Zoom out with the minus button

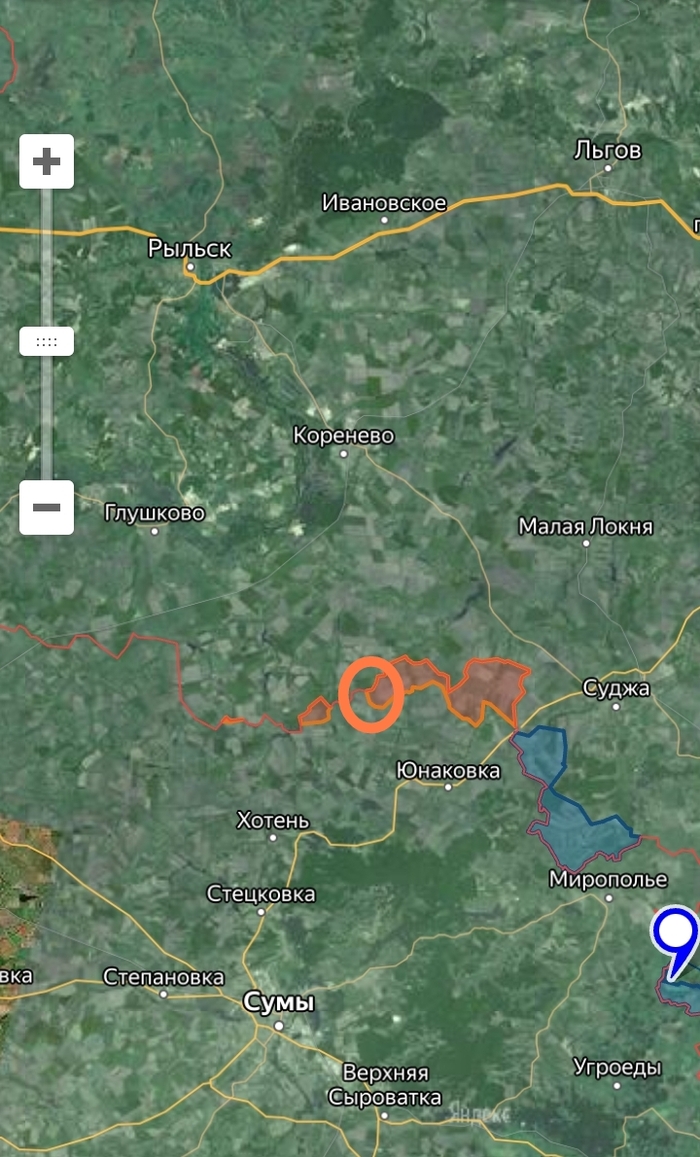(46, 507)
